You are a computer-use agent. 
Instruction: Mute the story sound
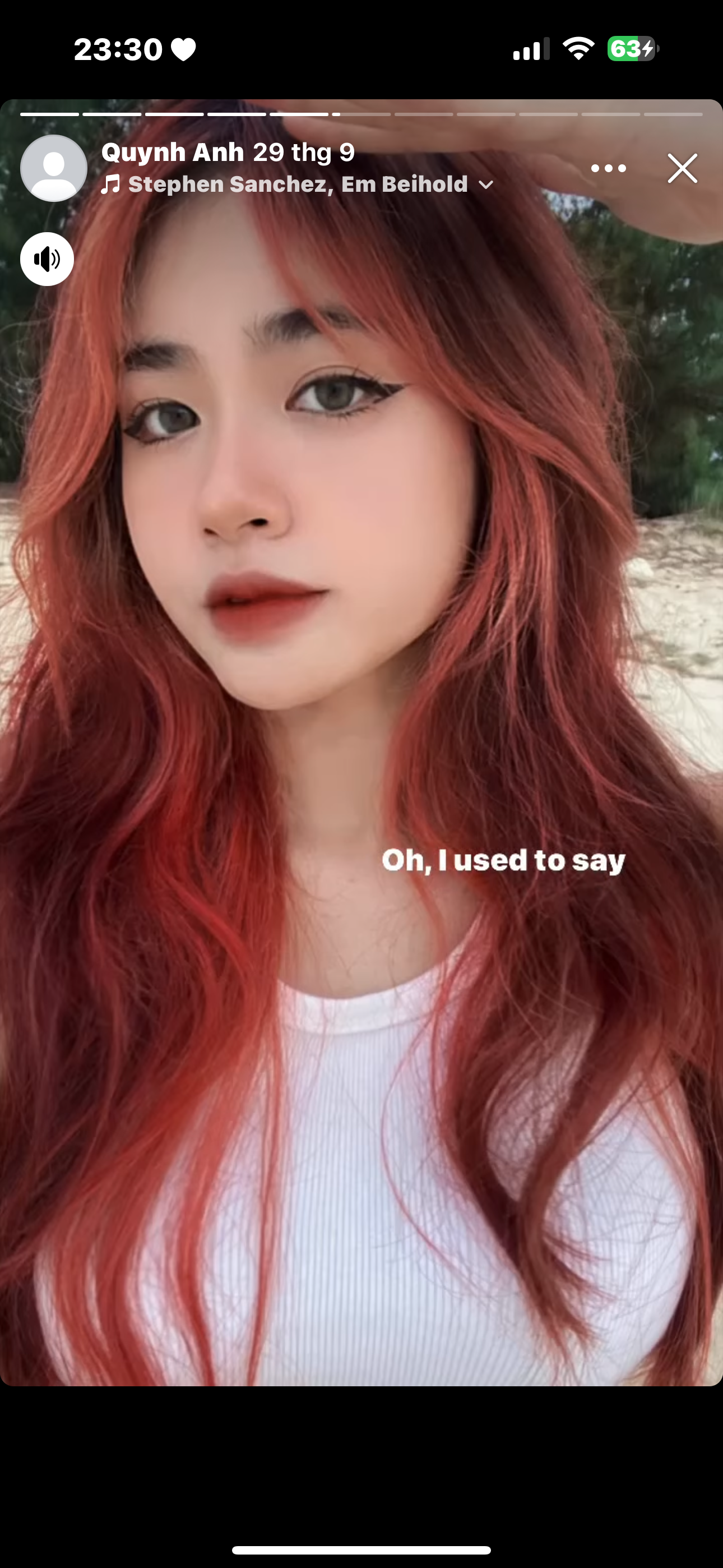[47, 259]
